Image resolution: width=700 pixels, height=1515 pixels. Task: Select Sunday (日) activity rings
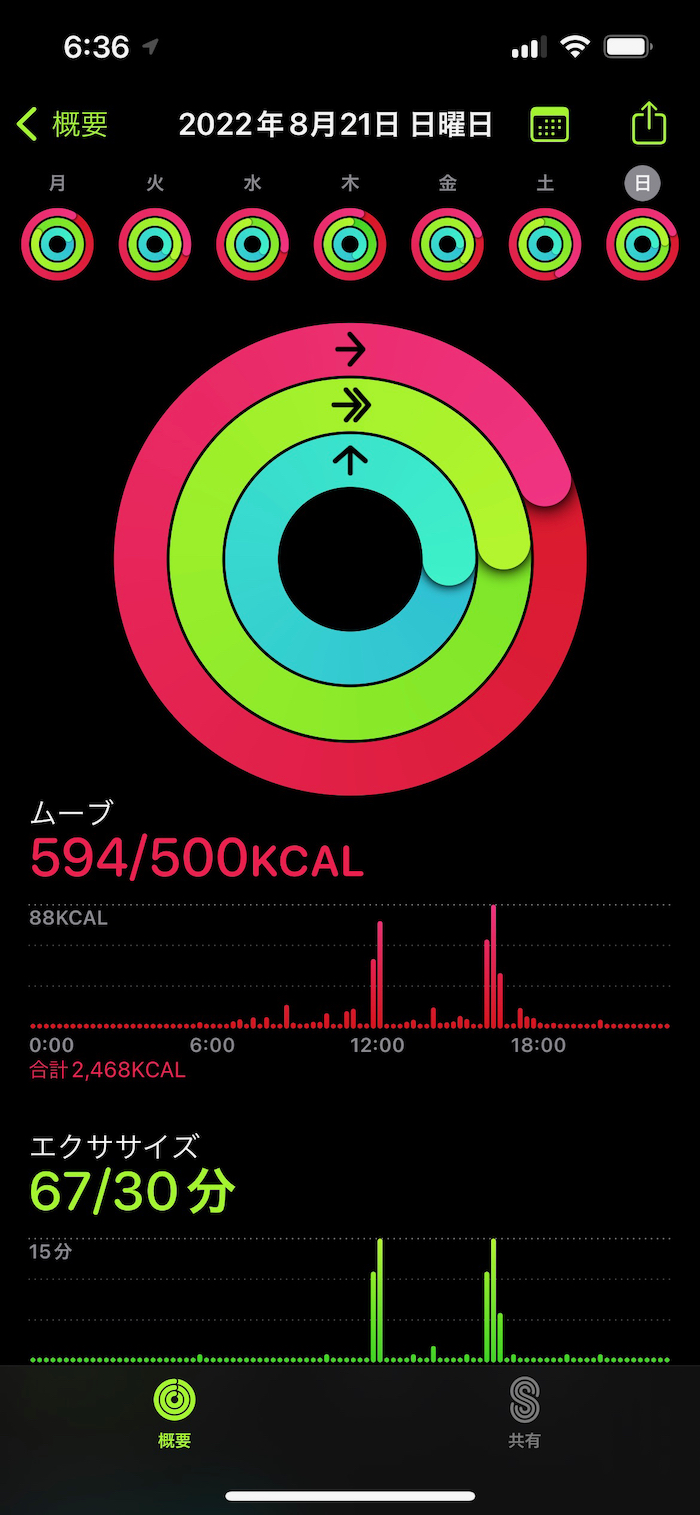tap(642, 244)
